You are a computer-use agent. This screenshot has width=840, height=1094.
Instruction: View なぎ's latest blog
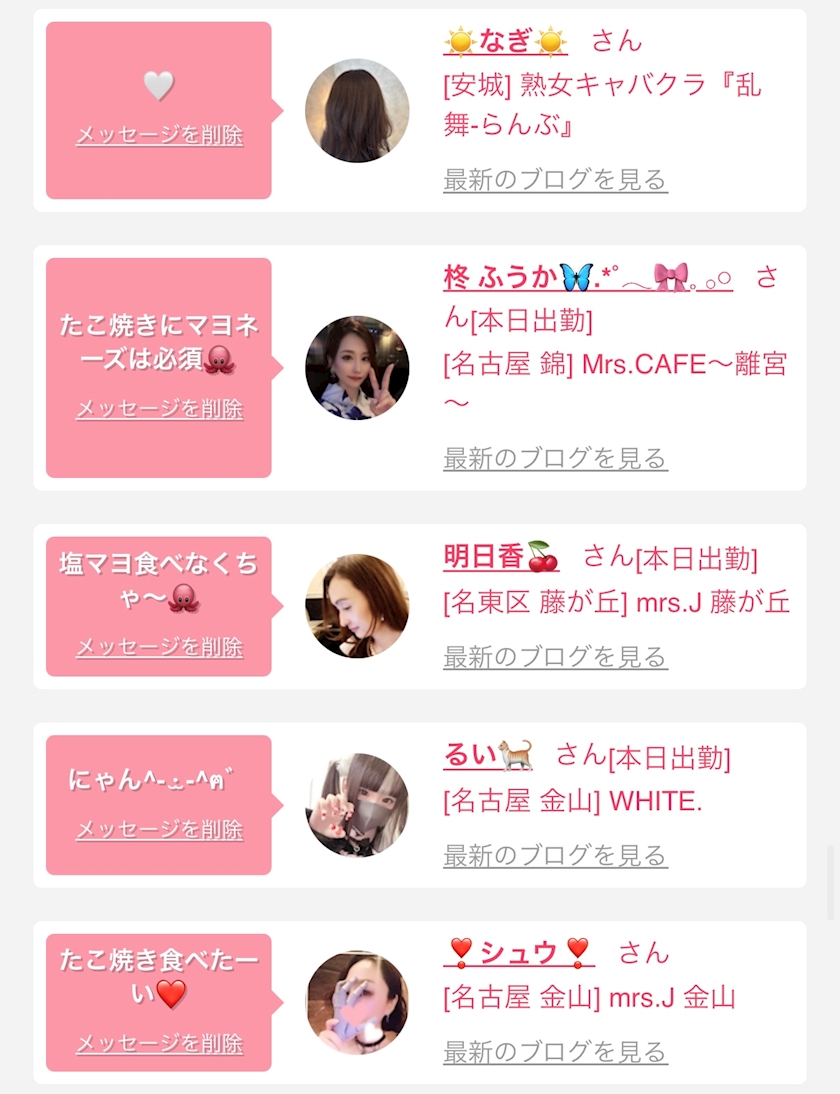555,180
